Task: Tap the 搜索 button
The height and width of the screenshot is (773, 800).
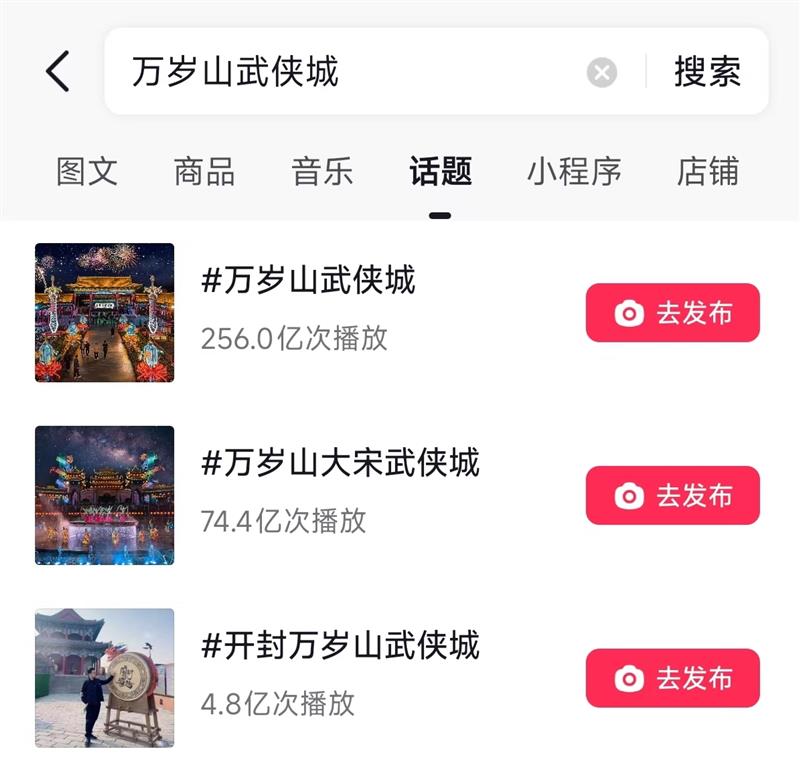Action: click(707, 71)
